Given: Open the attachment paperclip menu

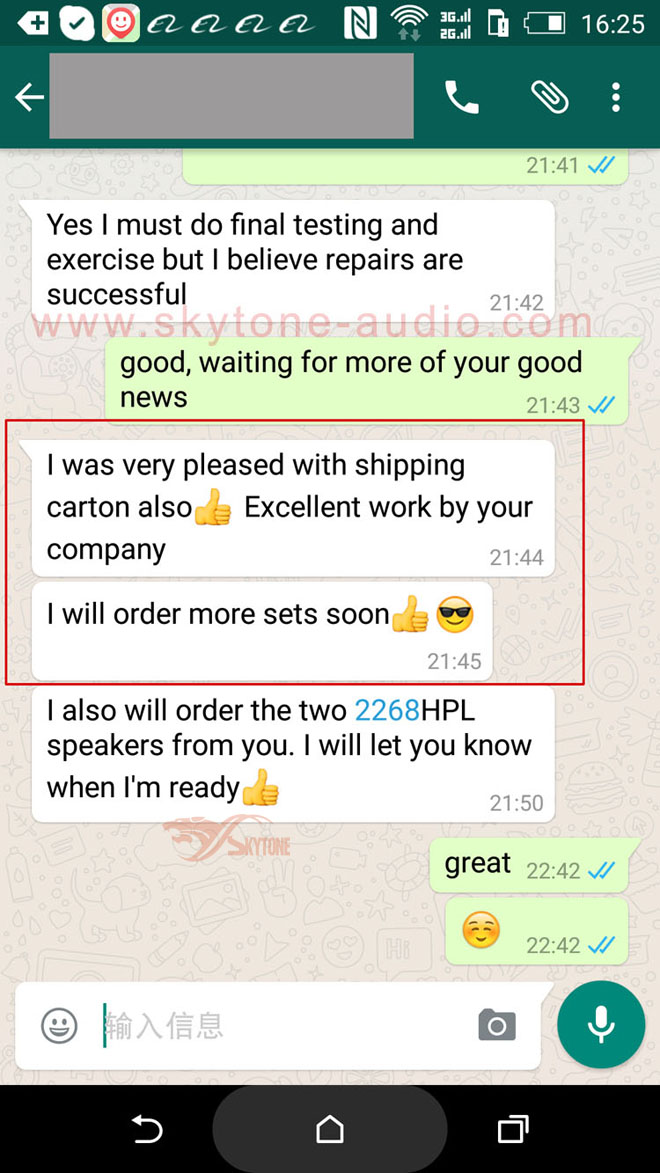Looking at the screenshot, I should point(549,97).
